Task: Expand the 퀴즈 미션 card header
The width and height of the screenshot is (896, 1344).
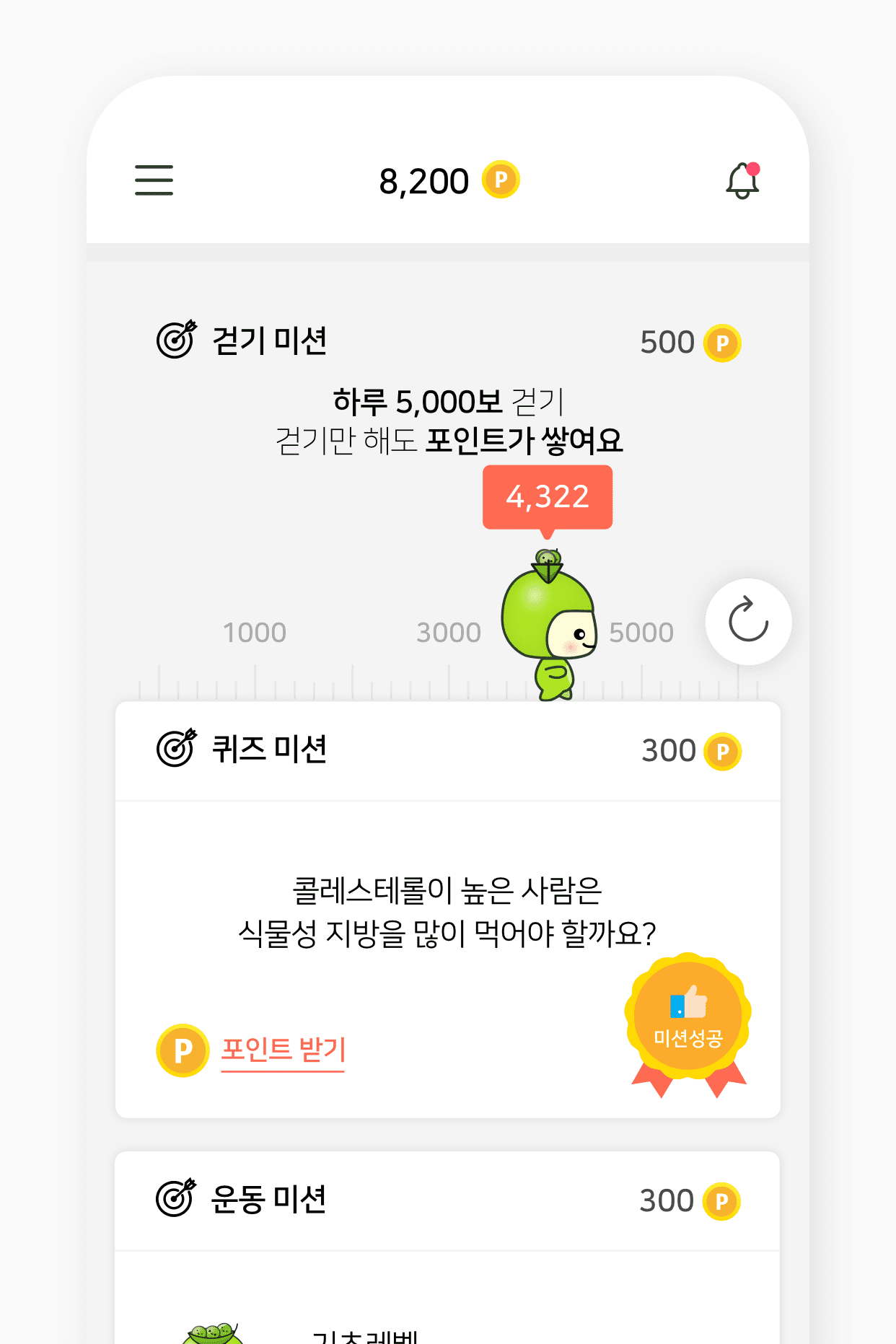Action: click(x=447, y=750)
